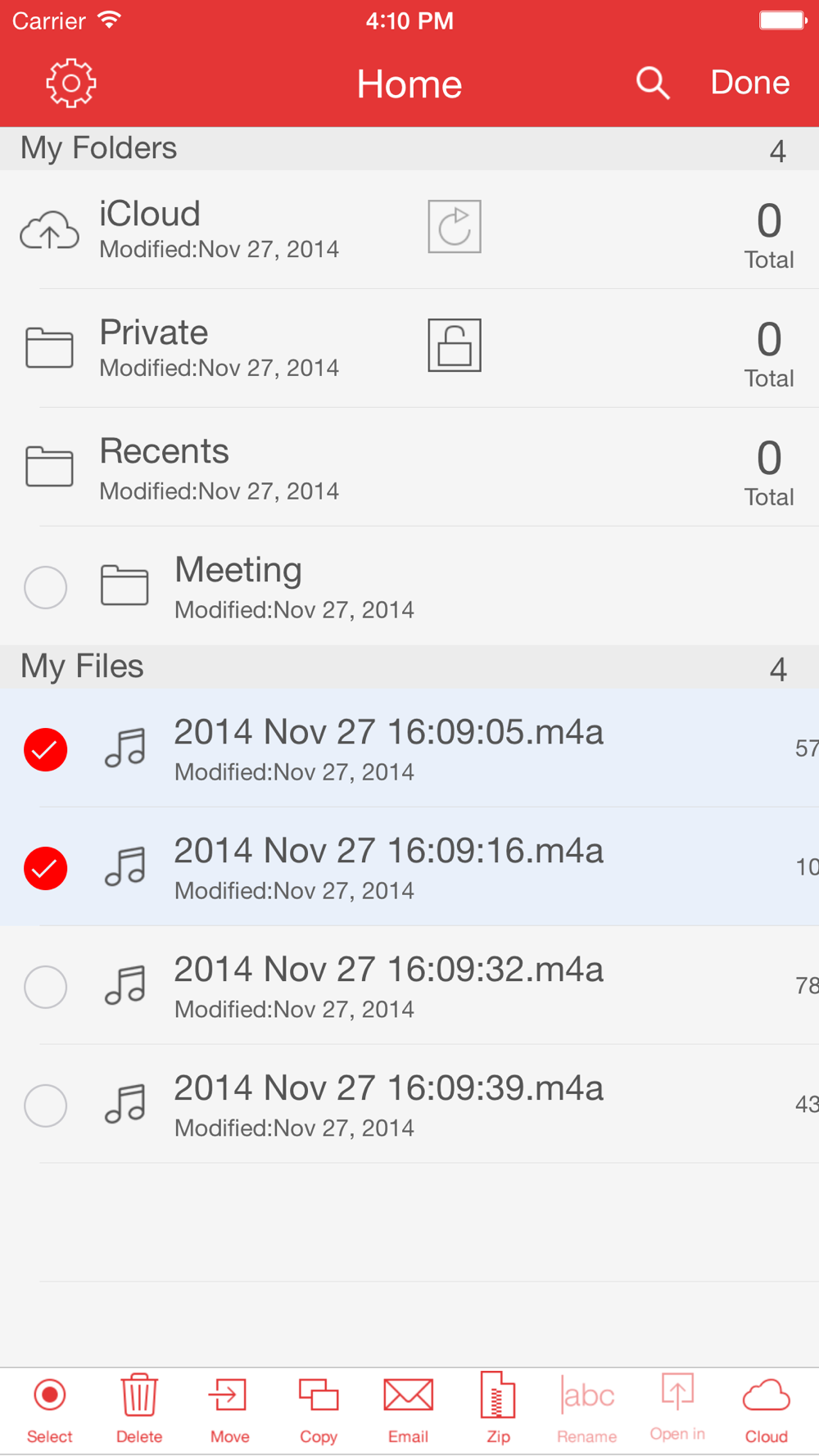This screenshot has height=1456, width=819.
Task: Tap the lock icon on Private folder
Action: click(455, 346)
